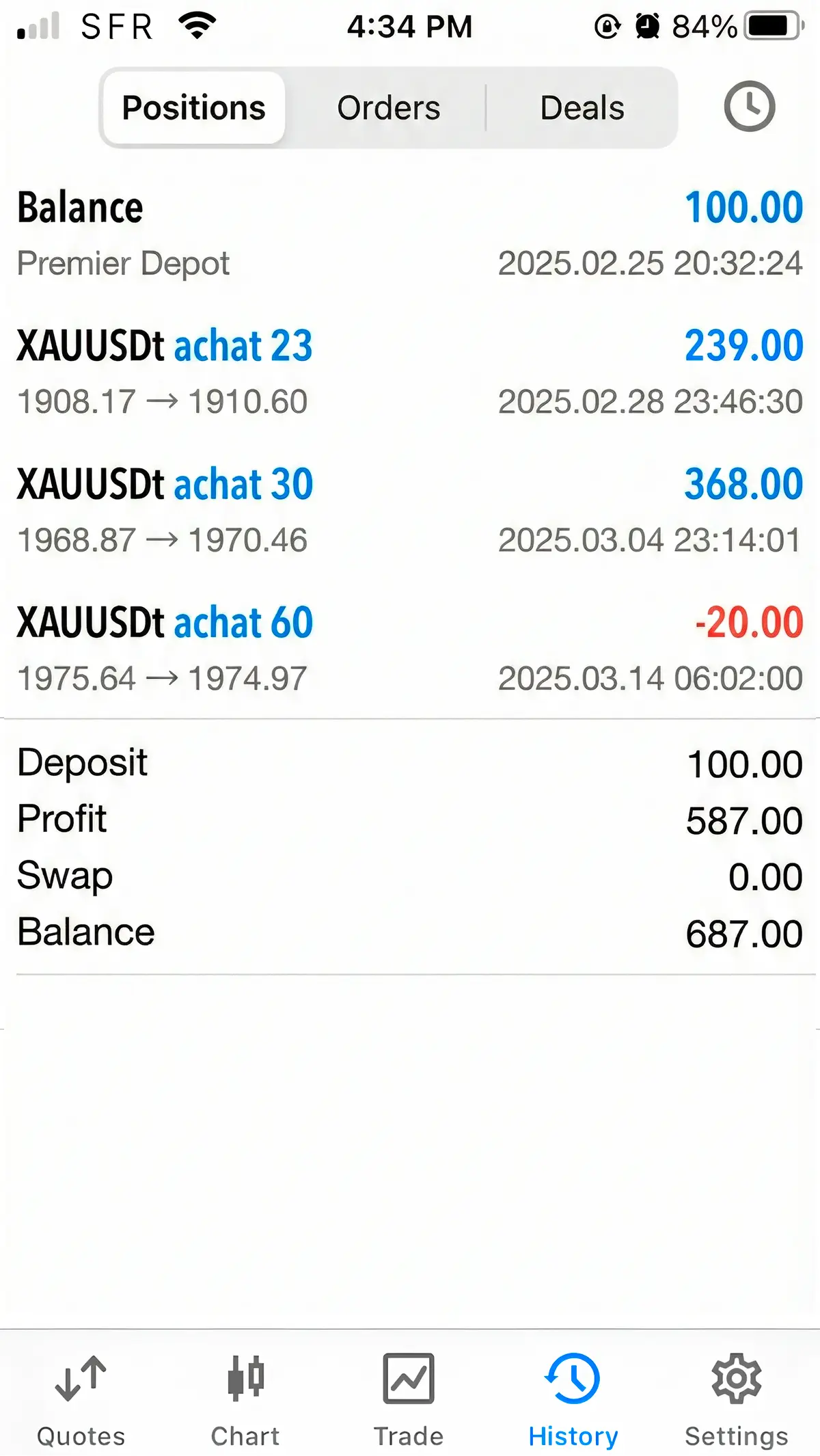Open the Chart icon in bottom bar
820x1456 pixels.
point(245,1394)
